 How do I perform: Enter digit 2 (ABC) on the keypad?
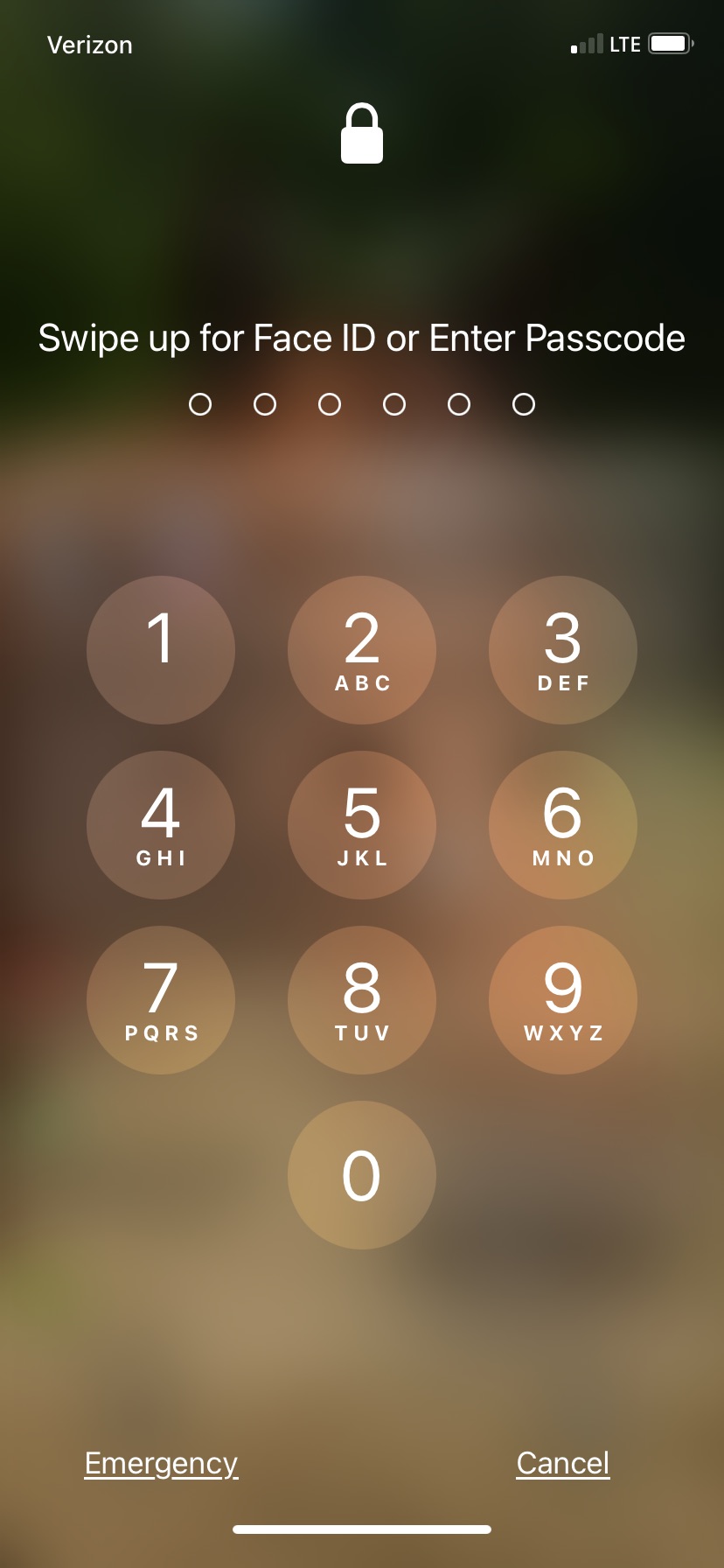click(x=362, y=650)
